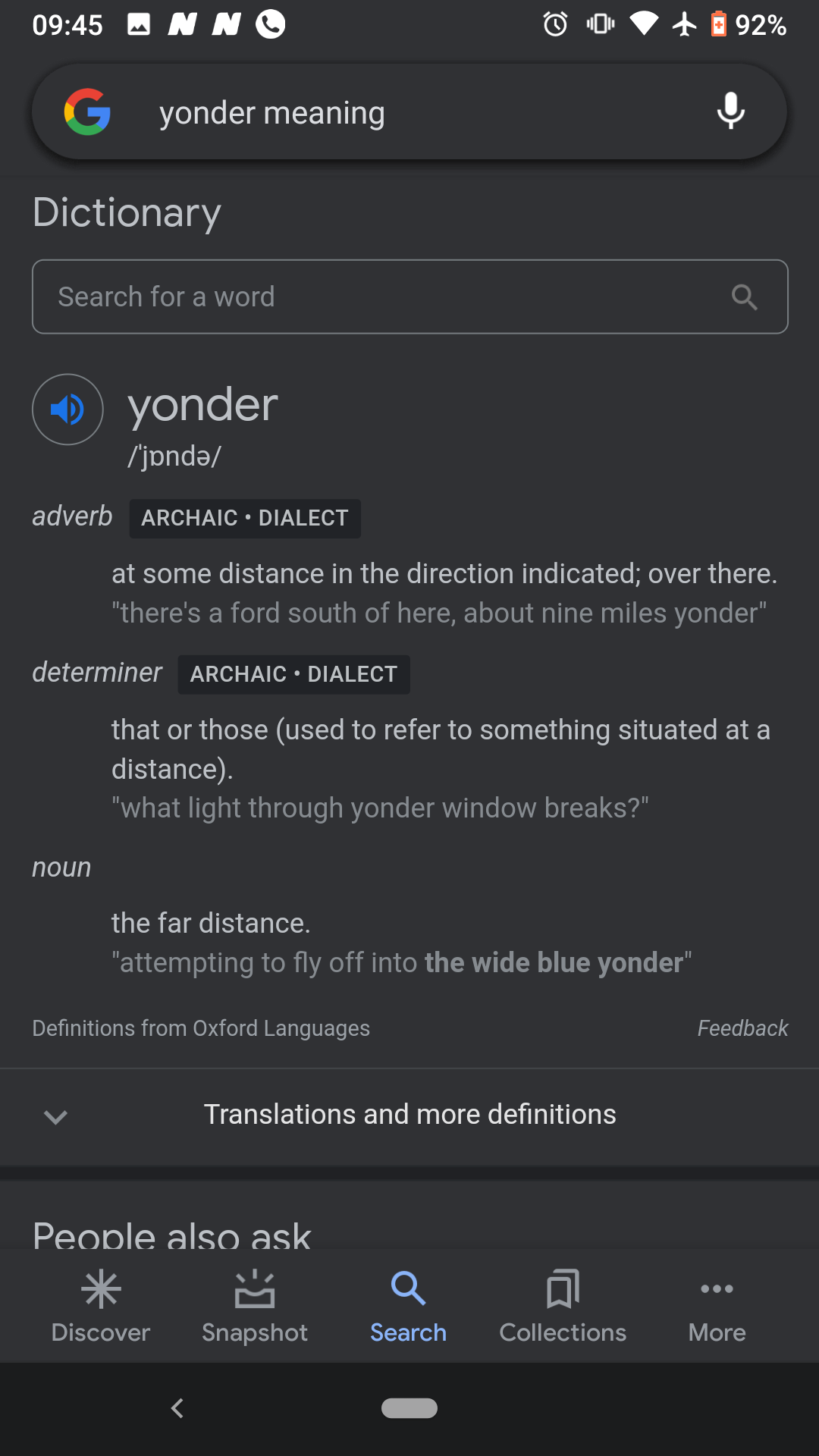Image resolution: width=819 pixels, height=1456 pixels.
Task: Open the More tab
Action: [717, 1306]
